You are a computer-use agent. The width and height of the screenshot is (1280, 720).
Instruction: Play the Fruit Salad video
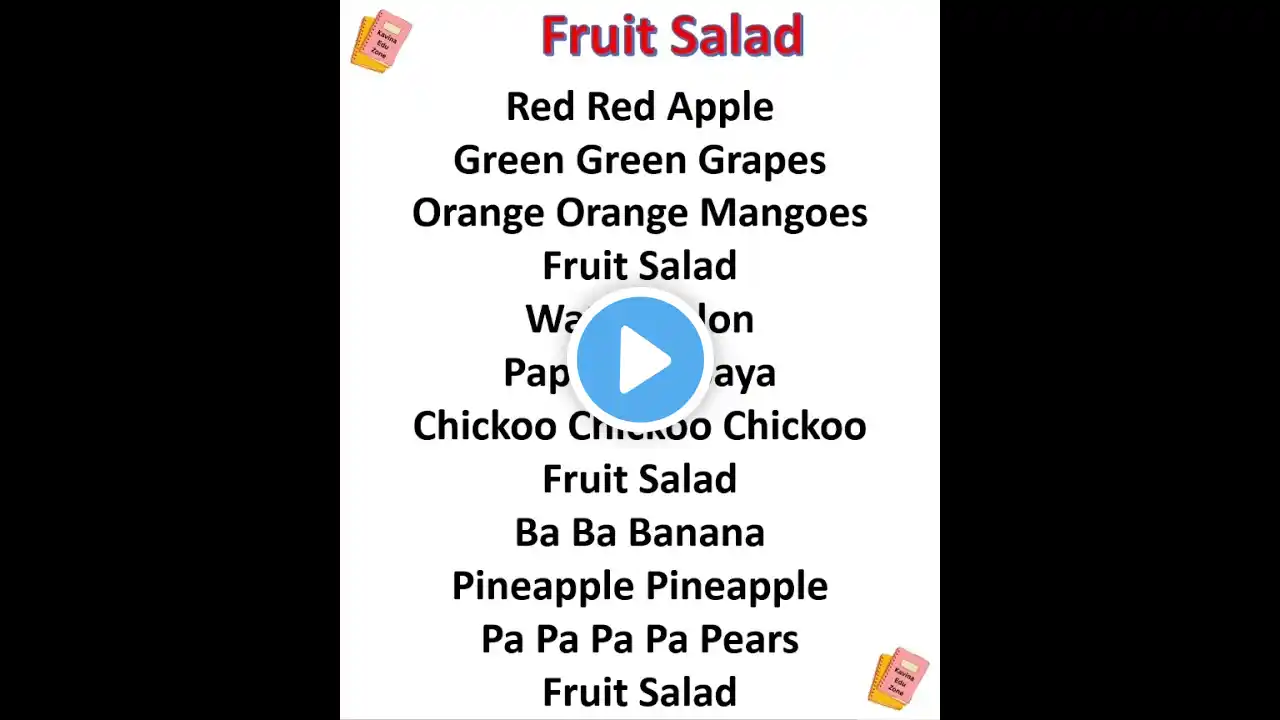click(x=640, y=360)
